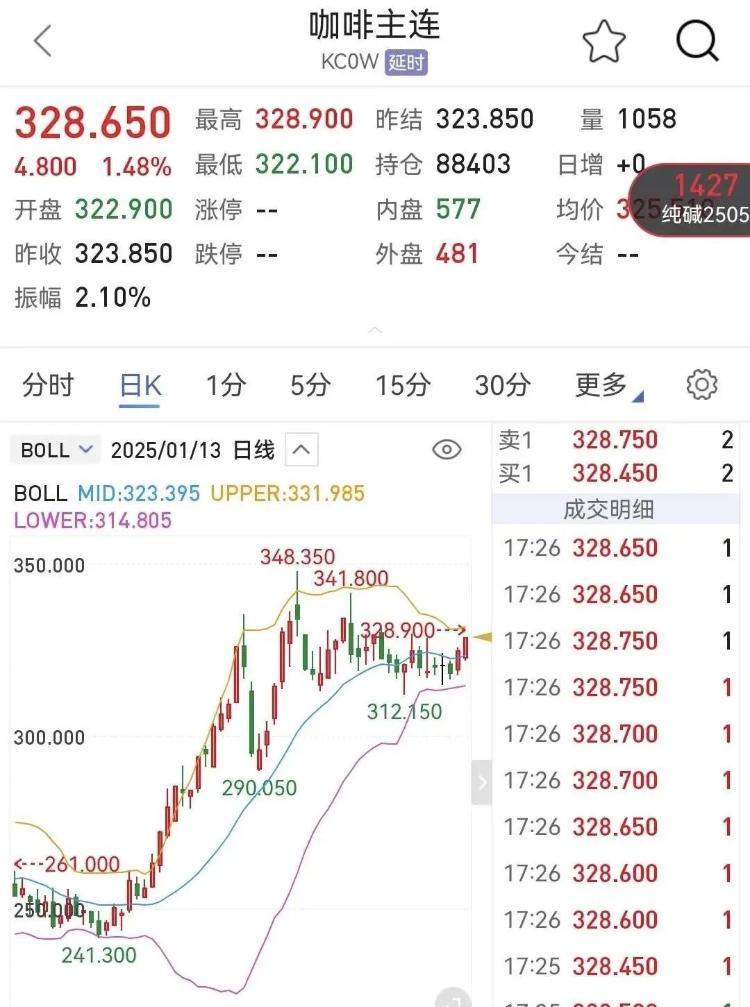
Task: Tap the 卖1 ask price 328.750
Action: pos(614,439)
